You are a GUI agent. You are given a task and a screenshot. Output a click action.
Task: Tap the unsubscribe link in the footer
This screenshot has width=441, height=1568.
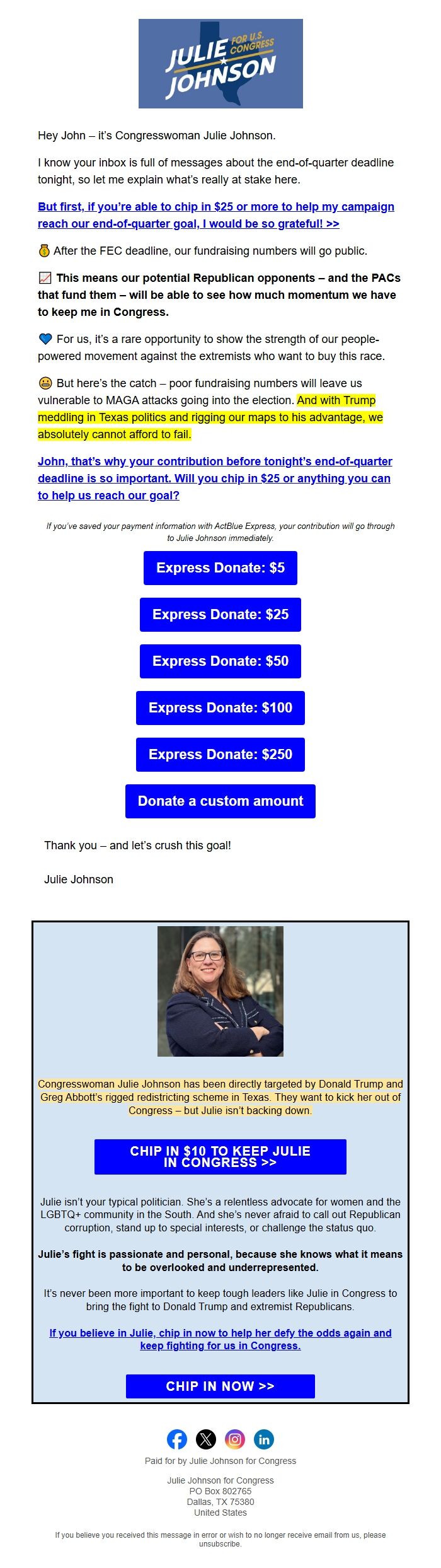220,1544
